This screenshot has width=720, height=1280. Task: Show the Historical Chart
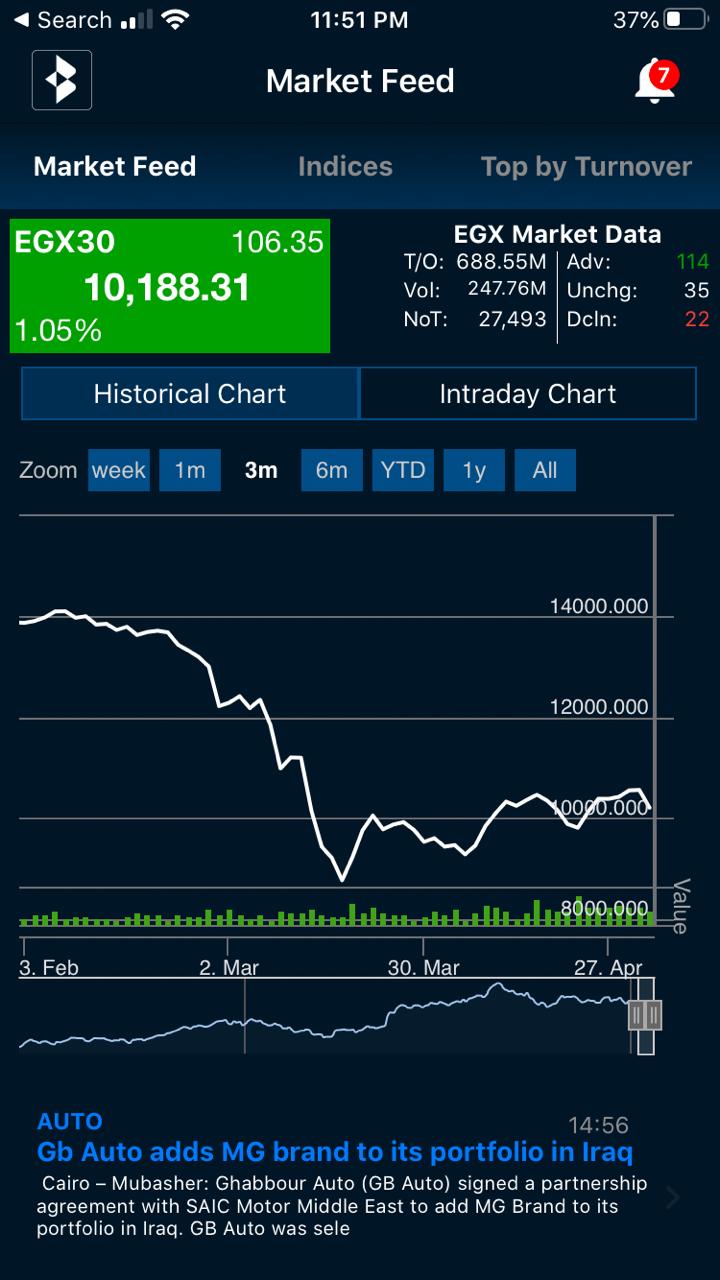click(190, 394)
